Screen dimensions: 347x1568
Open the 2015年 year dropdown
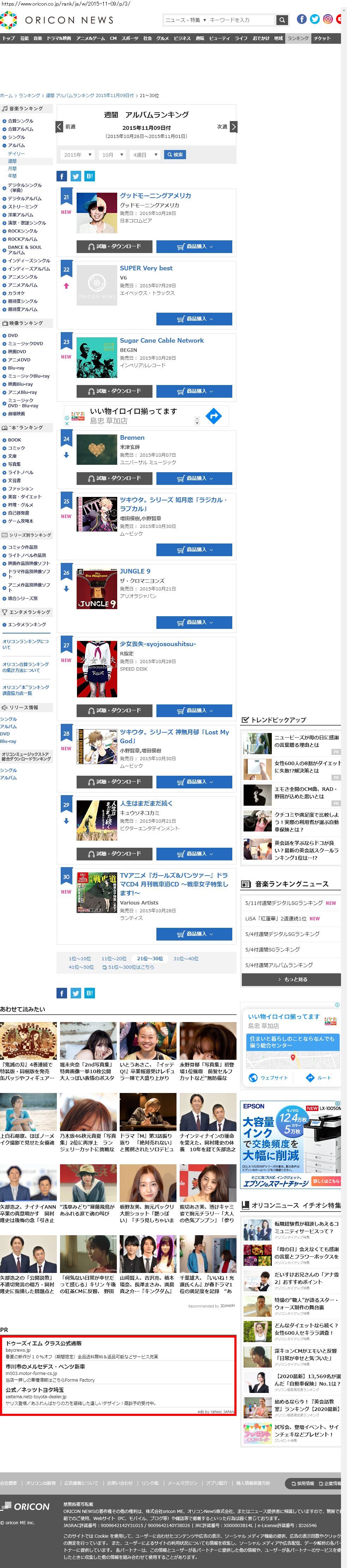coord(77,155)
